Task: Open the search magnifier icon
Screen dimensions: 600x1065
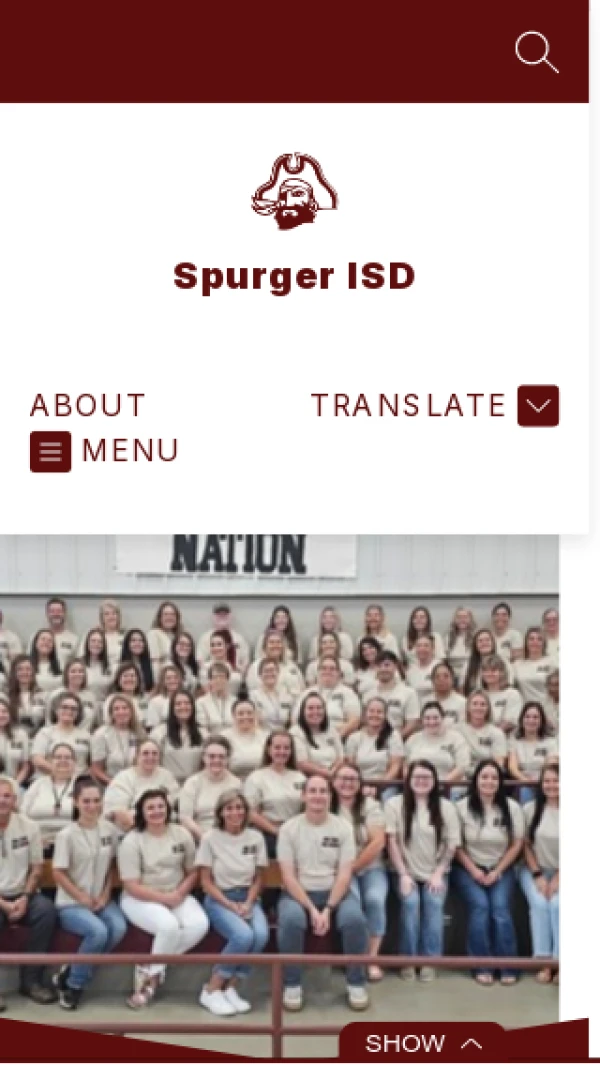Action: tap(536, 52)
